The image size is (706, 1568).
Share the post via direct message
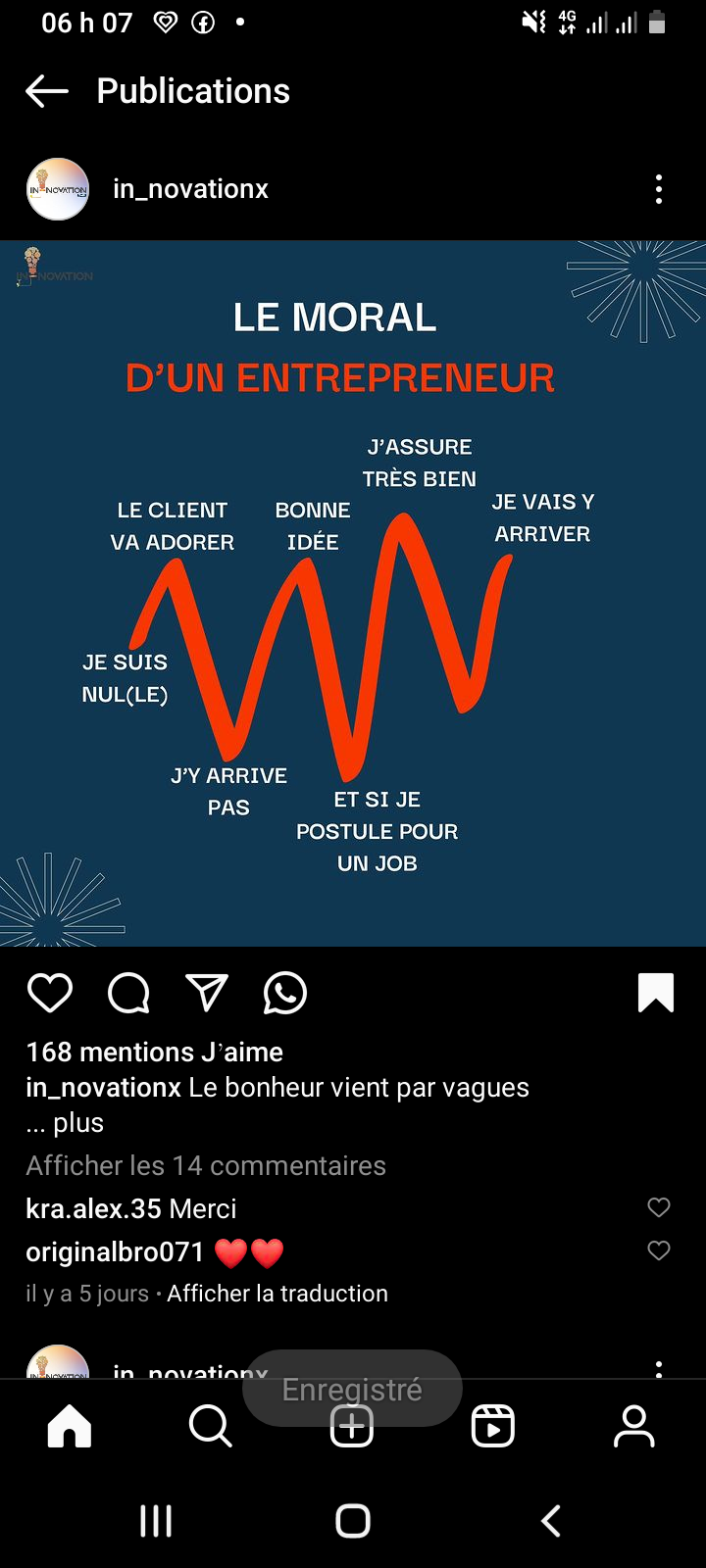(x=207, y=993)
